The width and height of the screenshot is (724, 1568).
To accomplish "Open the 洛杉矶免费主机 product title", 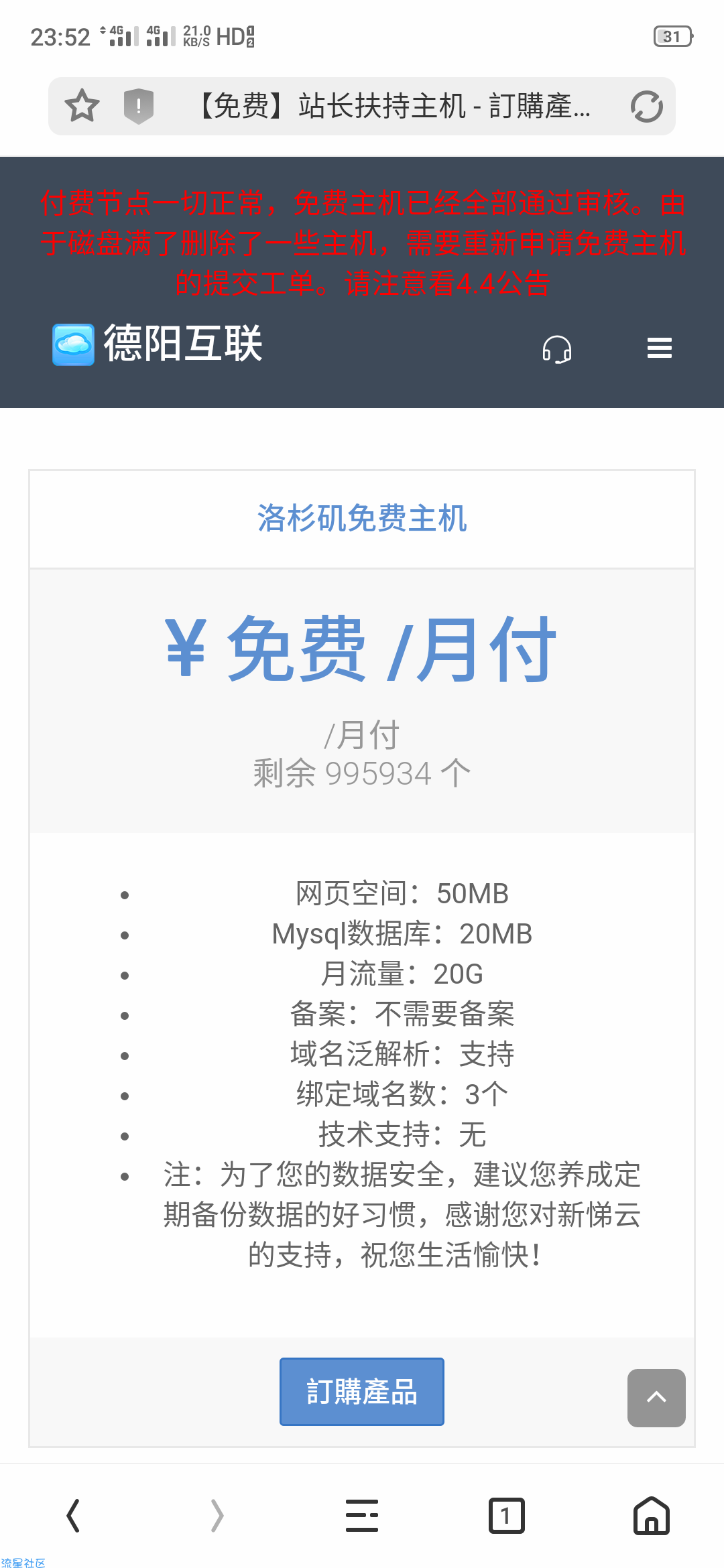I will (x=362, y=519).
